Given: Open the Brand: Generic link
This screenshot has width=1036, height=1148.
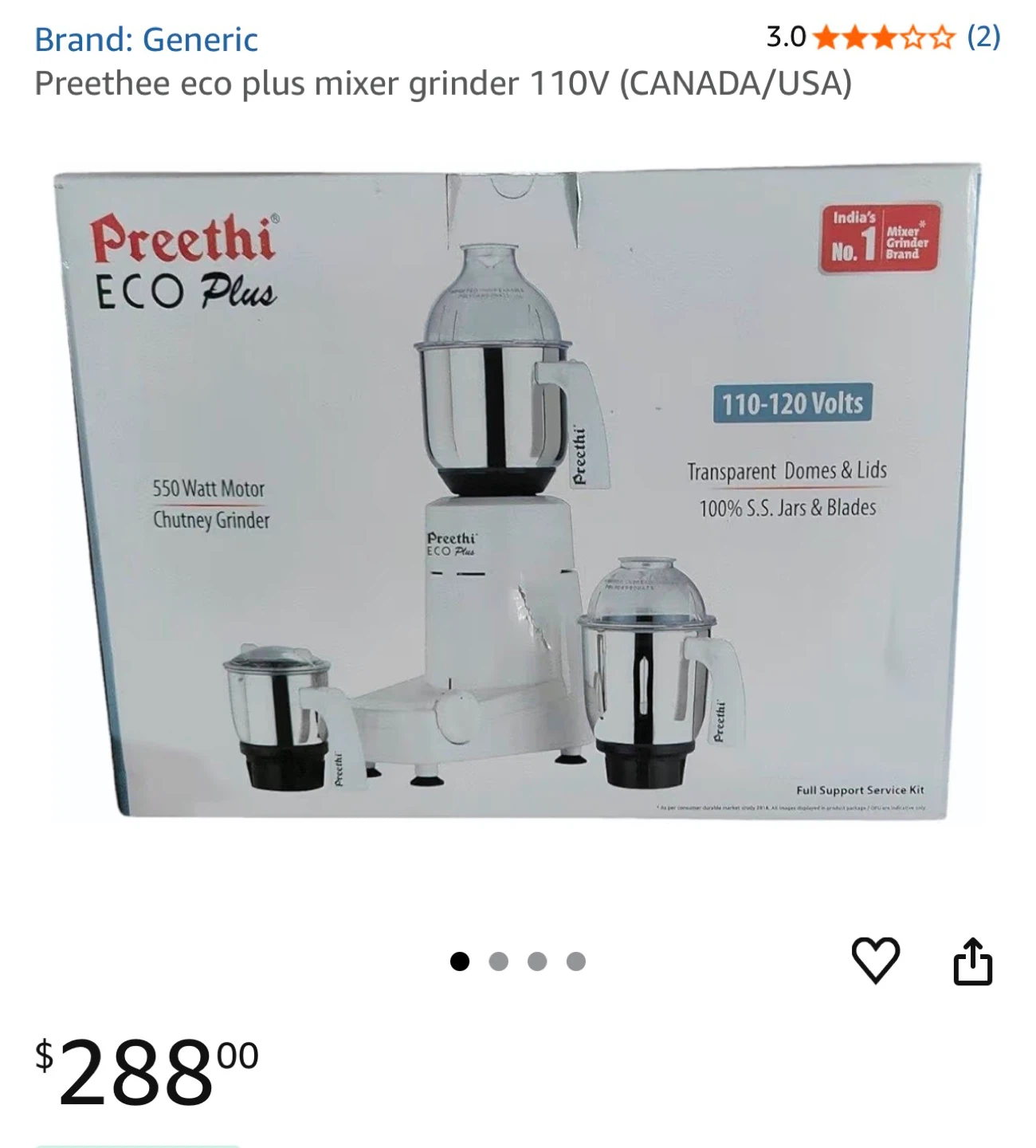Looking at the screenshot, I should 146,39.
